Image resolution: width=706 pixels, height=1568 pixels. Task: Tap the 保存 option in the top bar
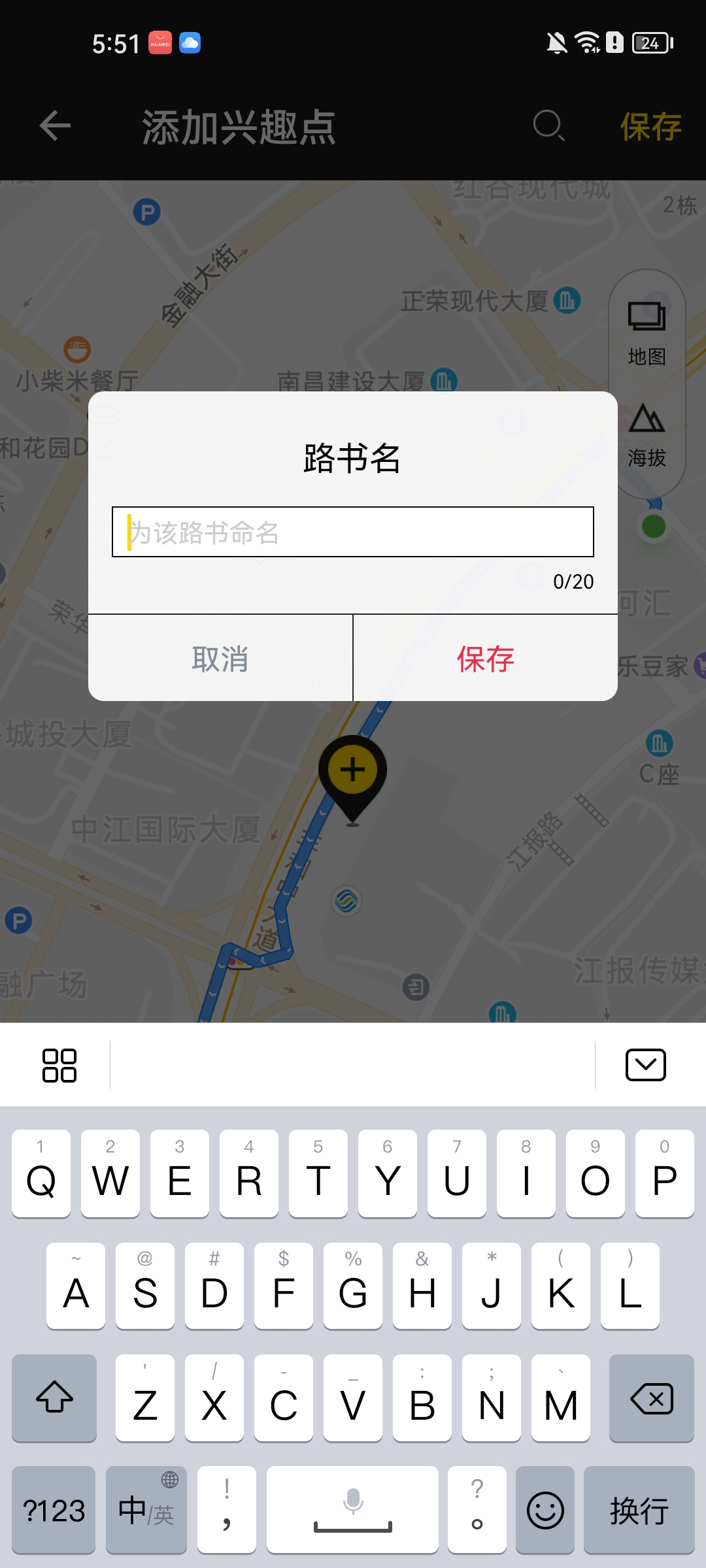(x=650, y=125)
